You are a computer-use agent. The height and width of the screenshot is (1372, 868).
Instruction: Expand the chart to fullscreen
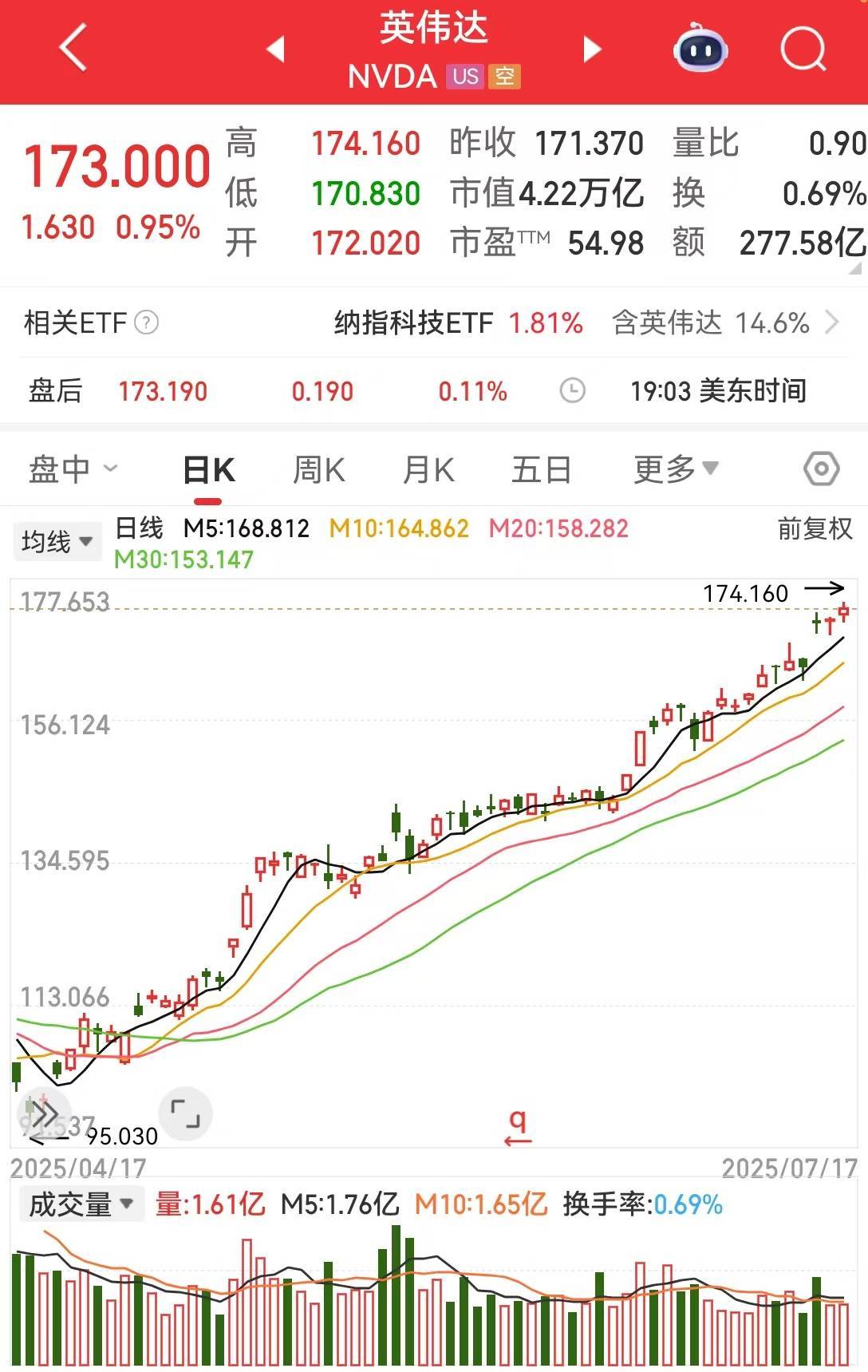coord(186,1114)
